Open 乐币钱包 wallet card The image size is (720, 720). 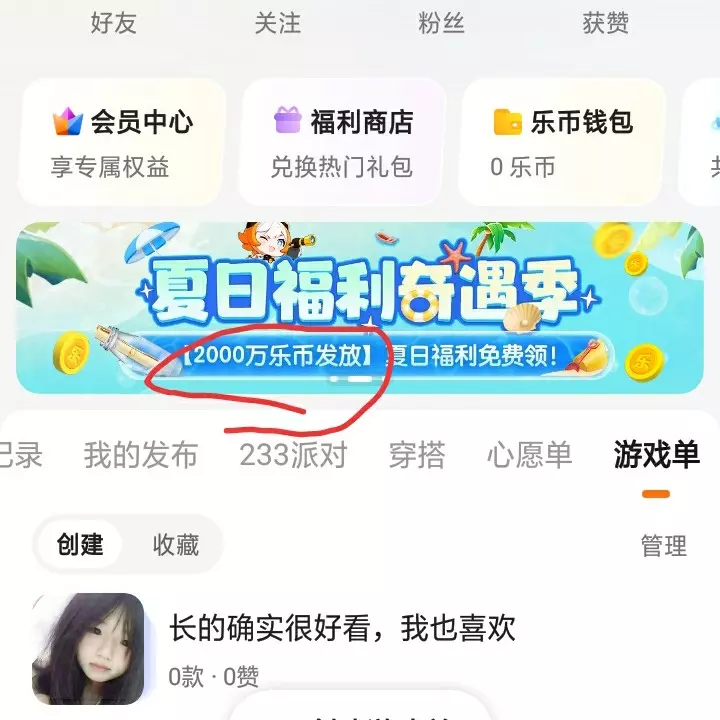coord(563,141)
